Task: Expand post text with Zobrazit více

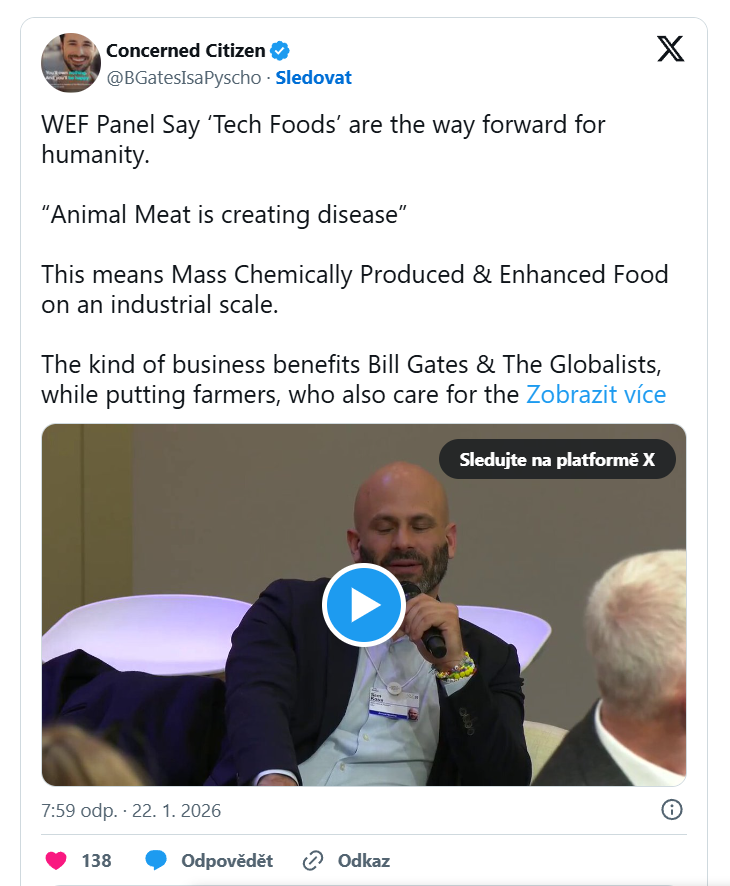Action: pyautogui.click(x=595, y=394)
